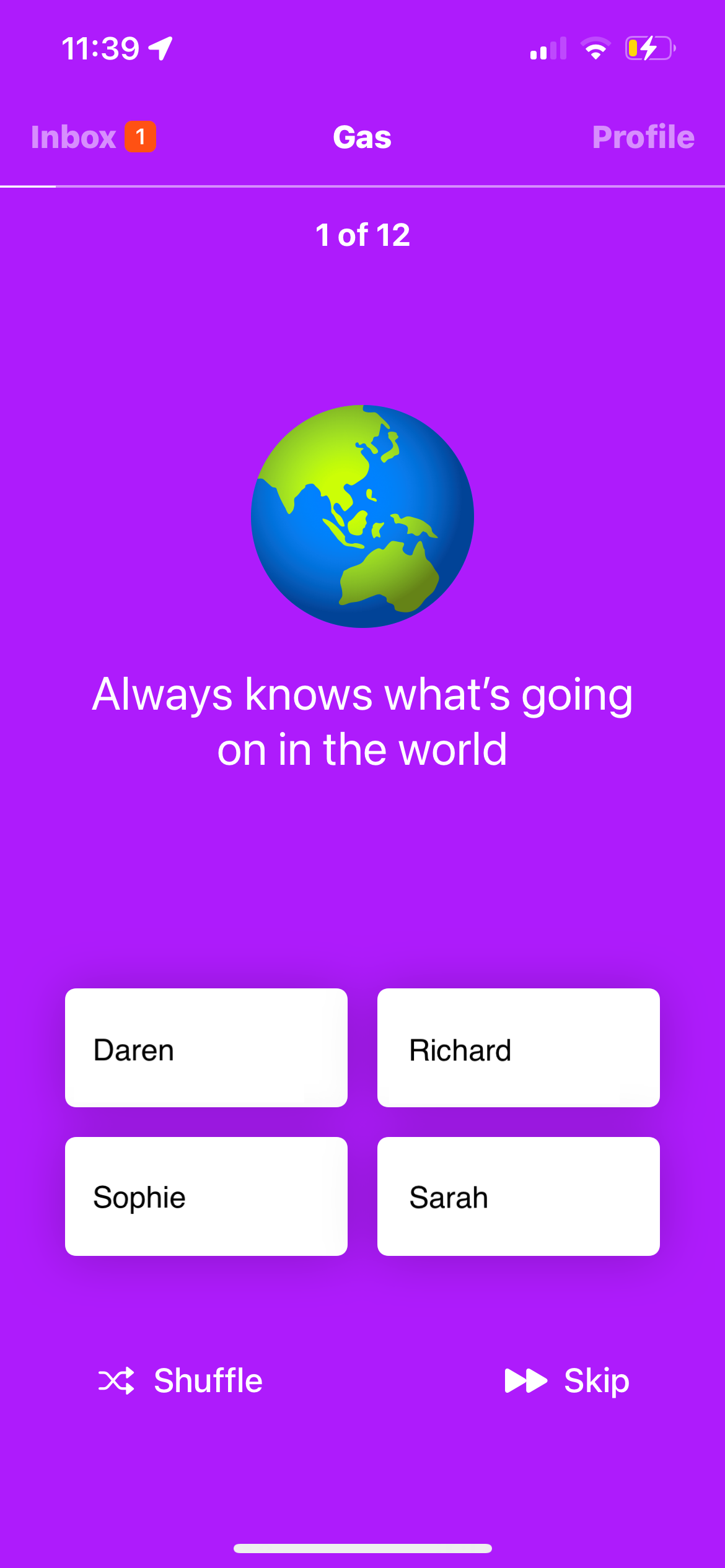Select Sarah as the answer
This screenshot has height=1568, width=725.
(519, 1196)
